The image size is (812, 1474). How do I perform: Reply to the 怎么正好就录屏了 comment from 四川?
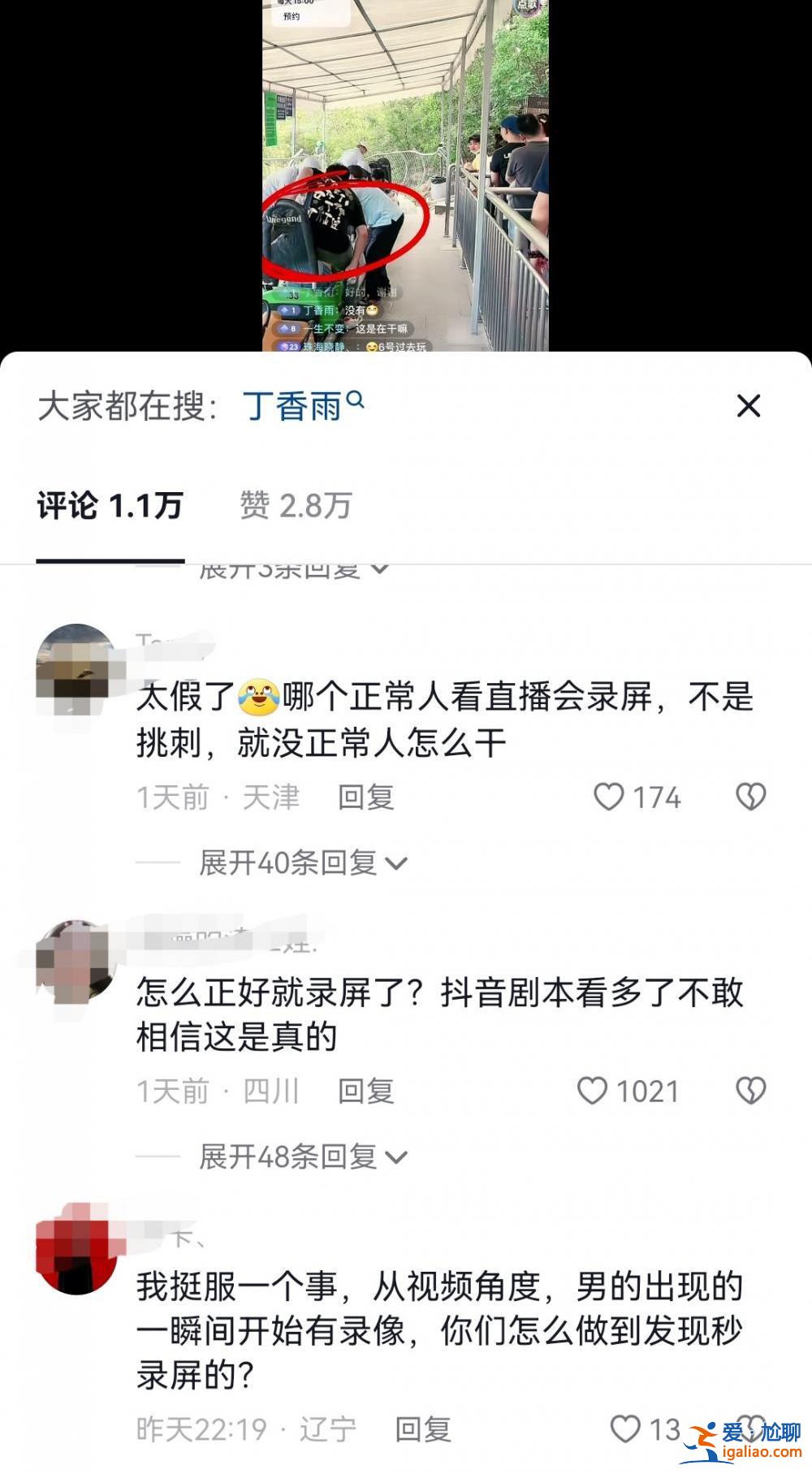pyautogui.click(x=365, y=1091)
